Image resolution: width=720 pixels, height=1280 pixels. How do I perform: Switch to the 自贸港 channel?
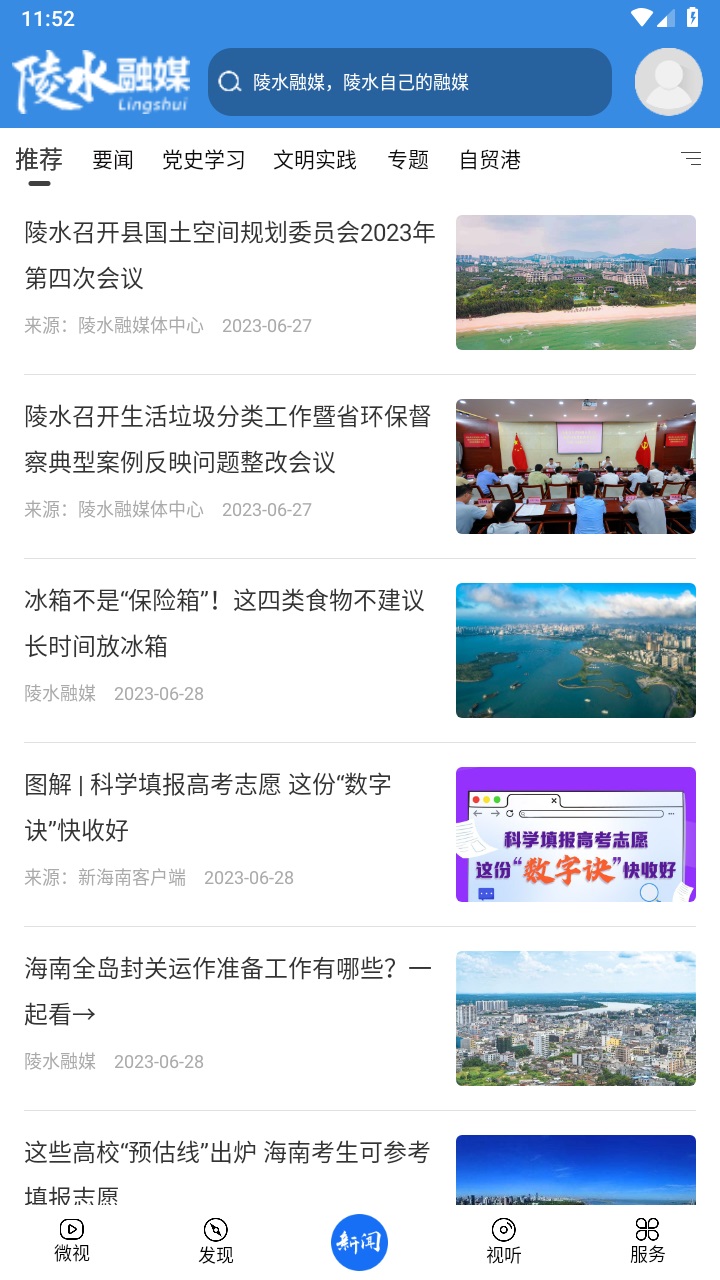click(490, 159)
